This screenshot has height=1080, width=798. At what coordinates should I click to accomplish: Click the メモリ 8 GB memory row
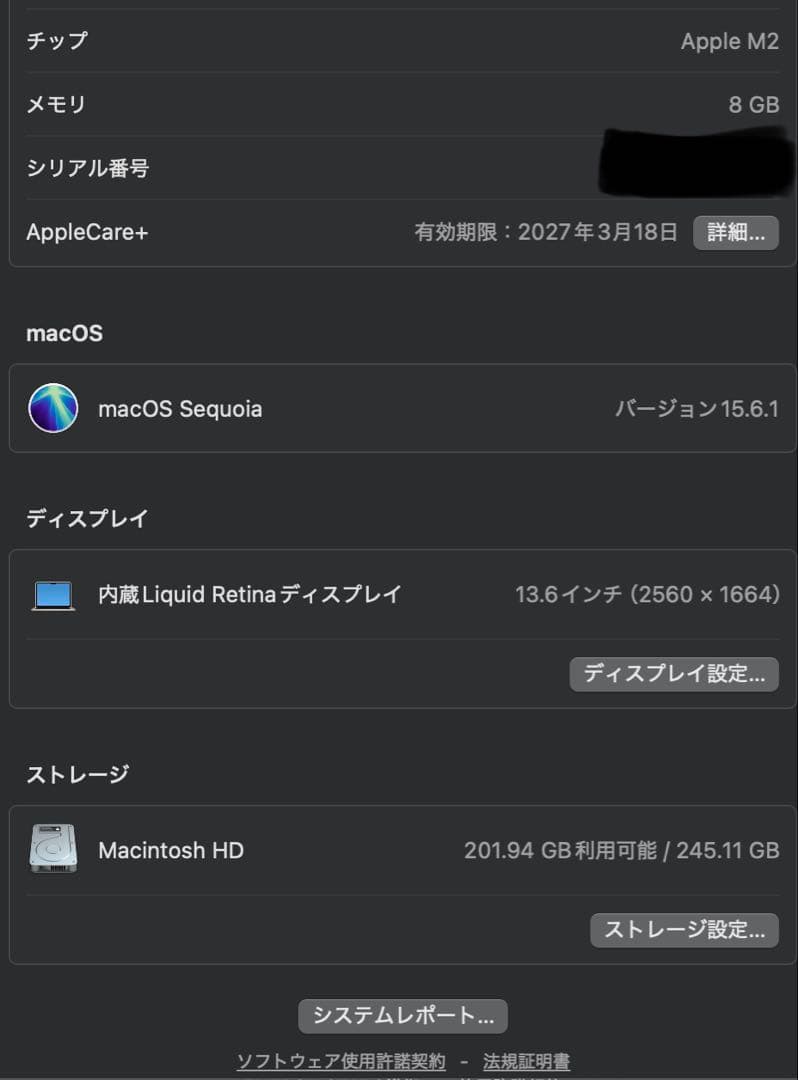(x=400, y=104)
